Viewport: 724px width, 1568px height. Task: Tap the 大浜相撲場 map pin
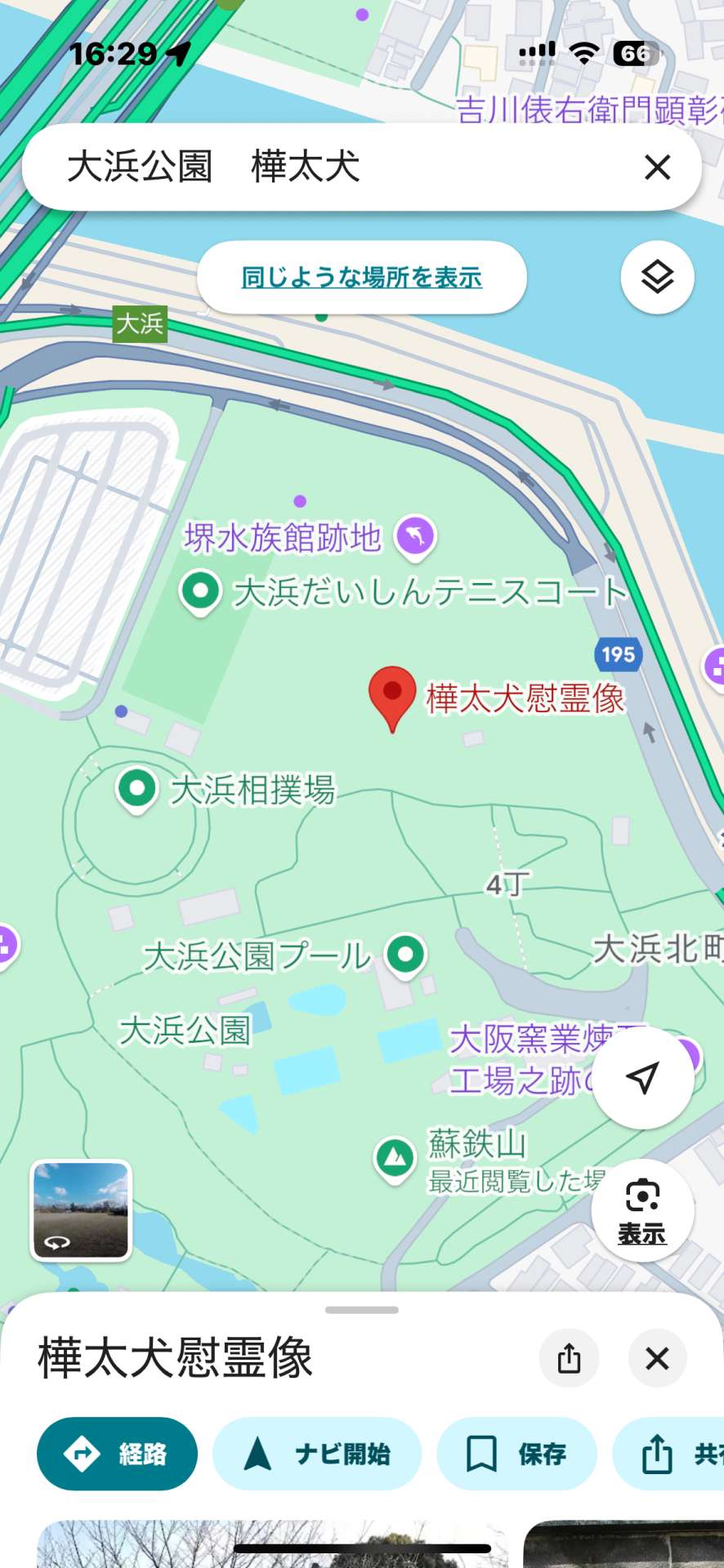click(x=136, y=789)
